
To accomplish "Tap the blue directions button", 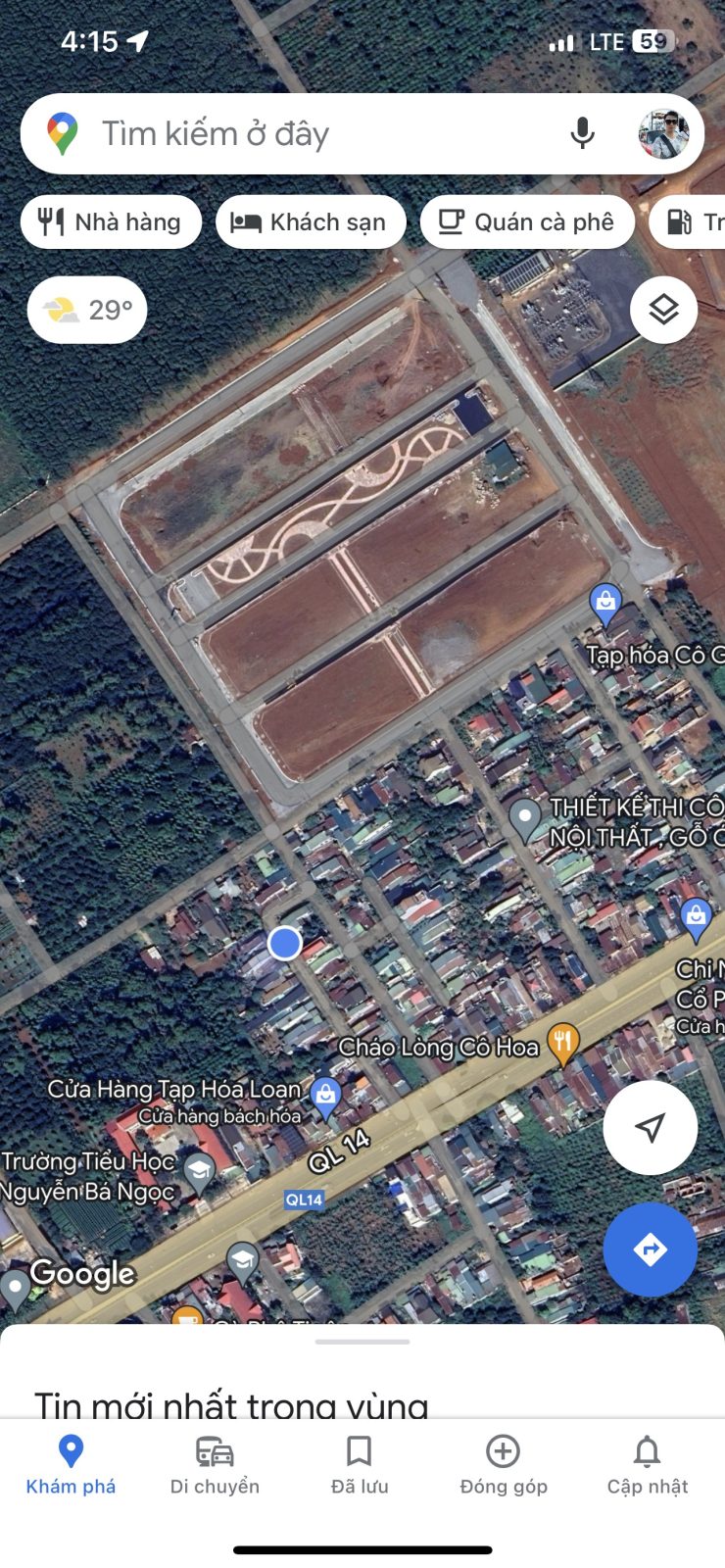I will click(x=650, y=1249).
